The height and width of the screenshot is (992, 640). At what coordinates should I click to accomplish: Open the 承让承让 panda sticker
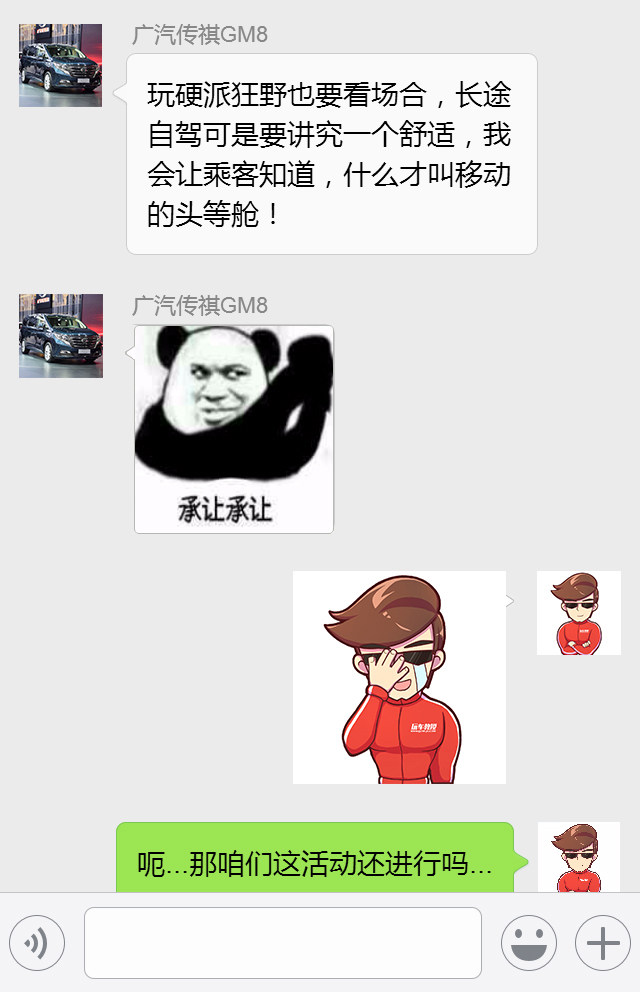234,429
